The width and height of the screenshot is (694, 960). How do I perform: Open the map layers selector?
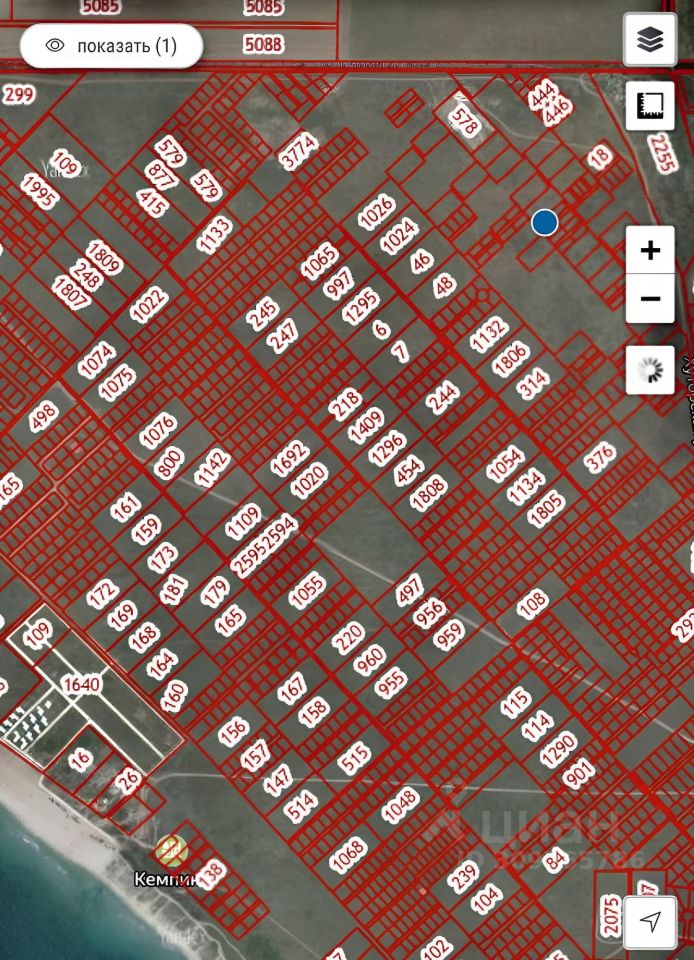tap(650, 40)
